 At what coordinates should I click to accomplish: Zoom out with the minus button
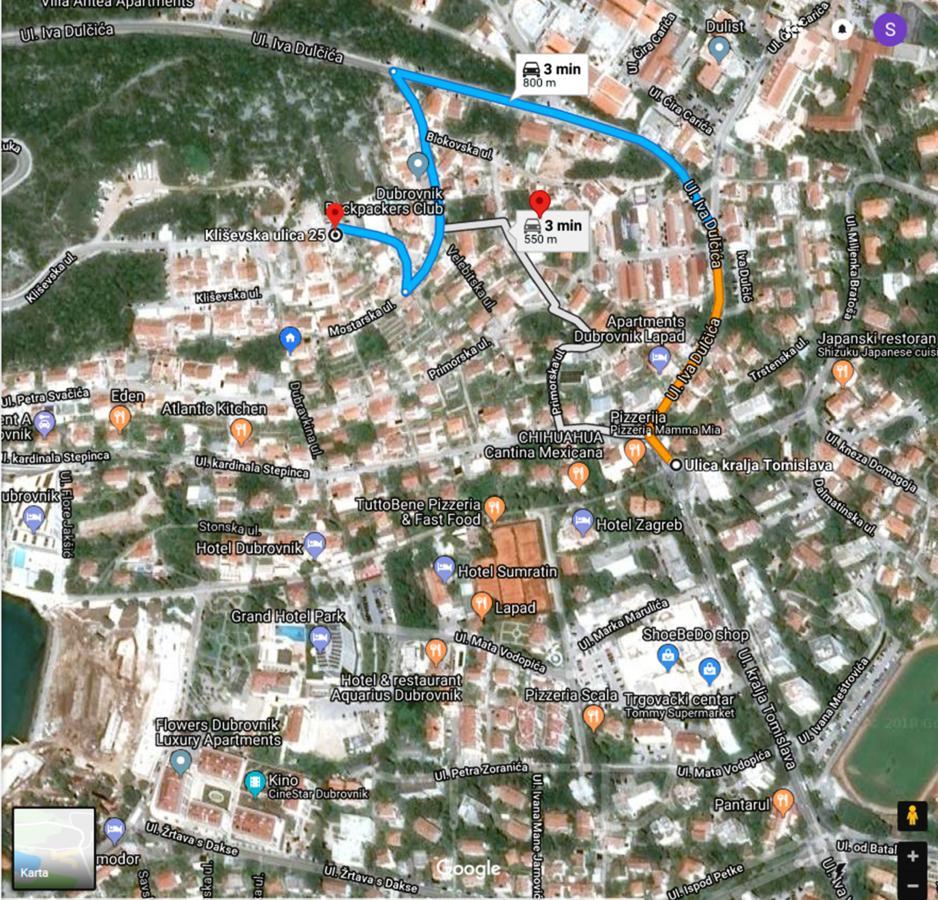(x=912, y=885)
